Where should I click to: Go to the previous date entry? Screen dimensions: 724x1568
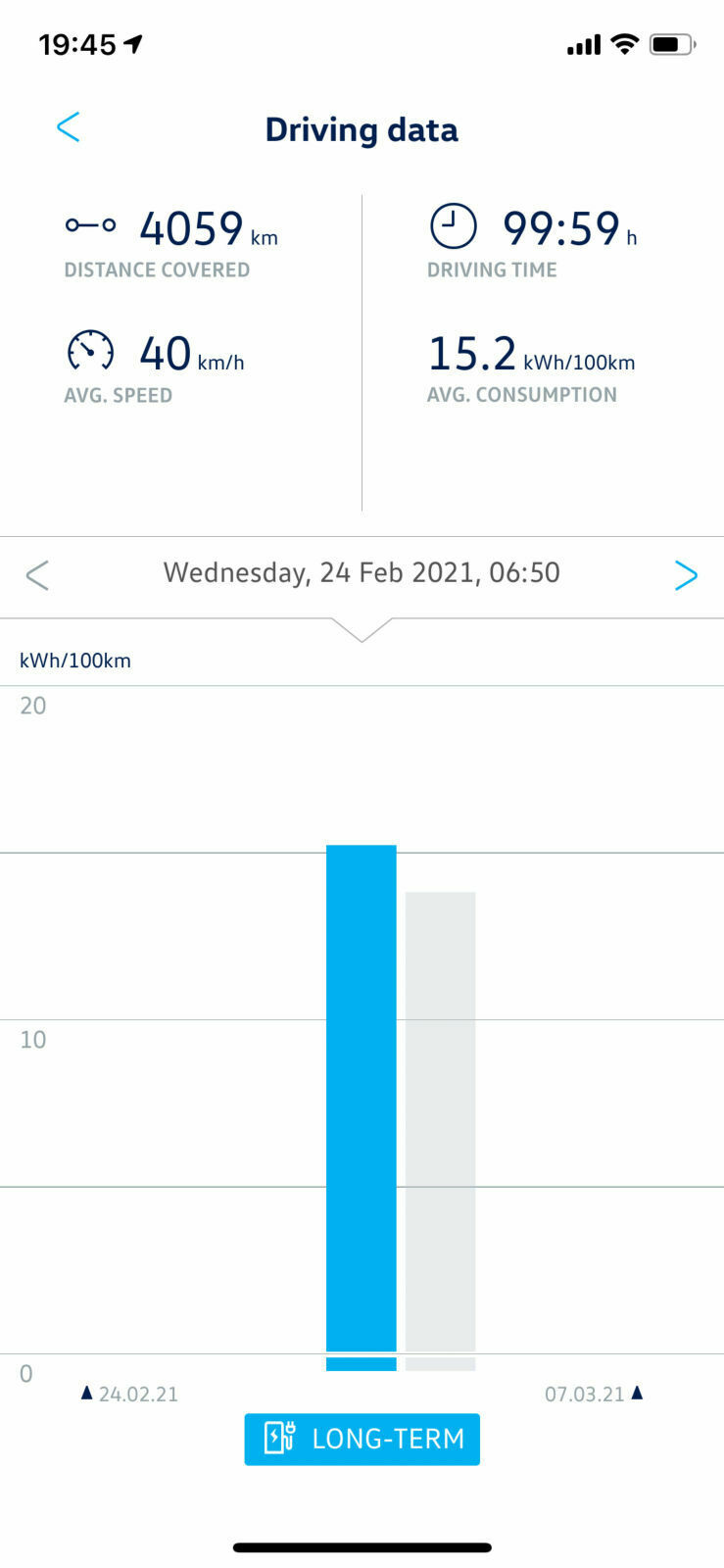[x=37, y=575]
